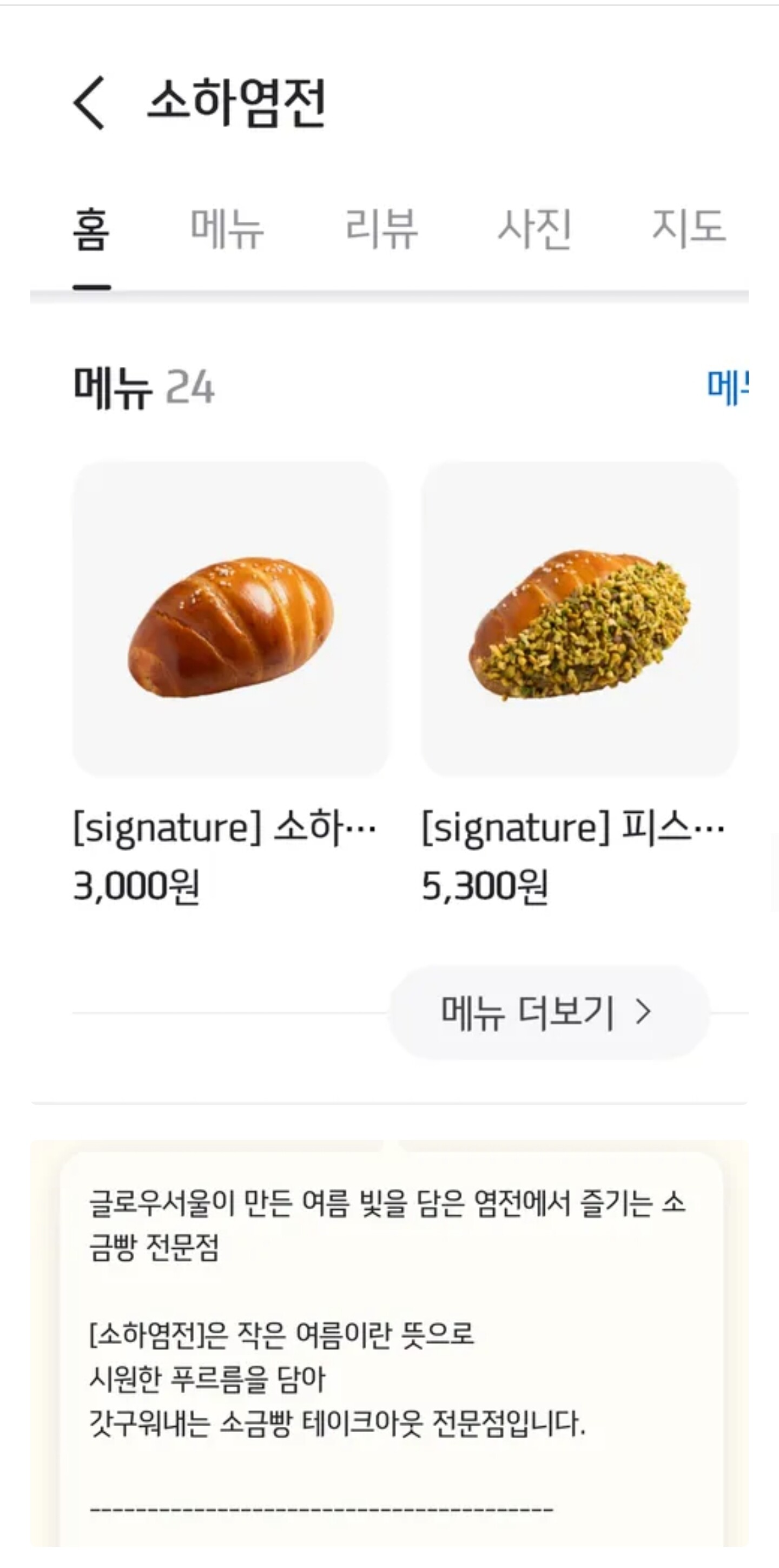Go back from the 소하염전 page
779x1568 pixels.
90,103
